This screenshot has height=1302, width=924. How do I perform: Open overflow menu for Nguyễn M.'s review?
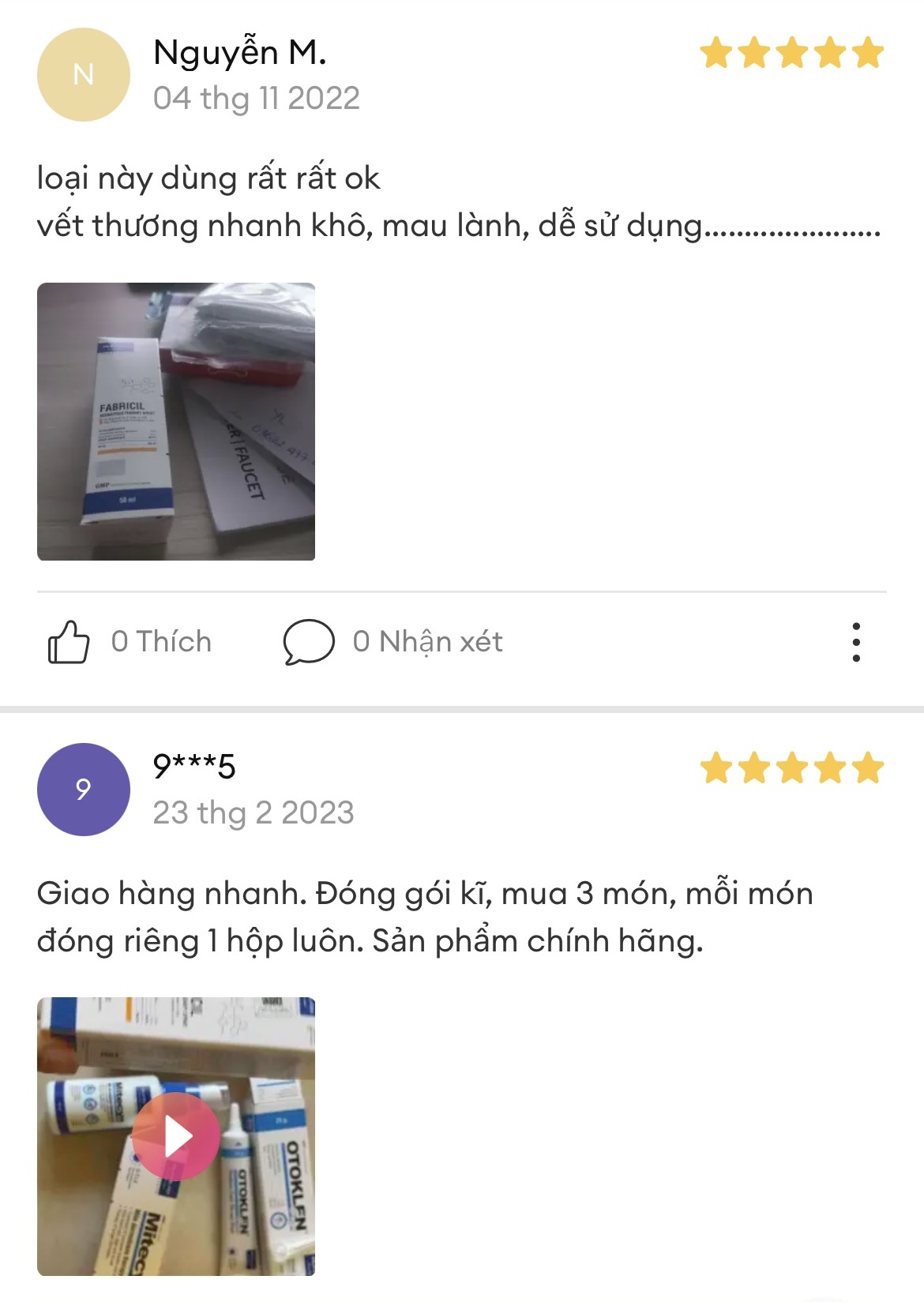tap(856, 641)
